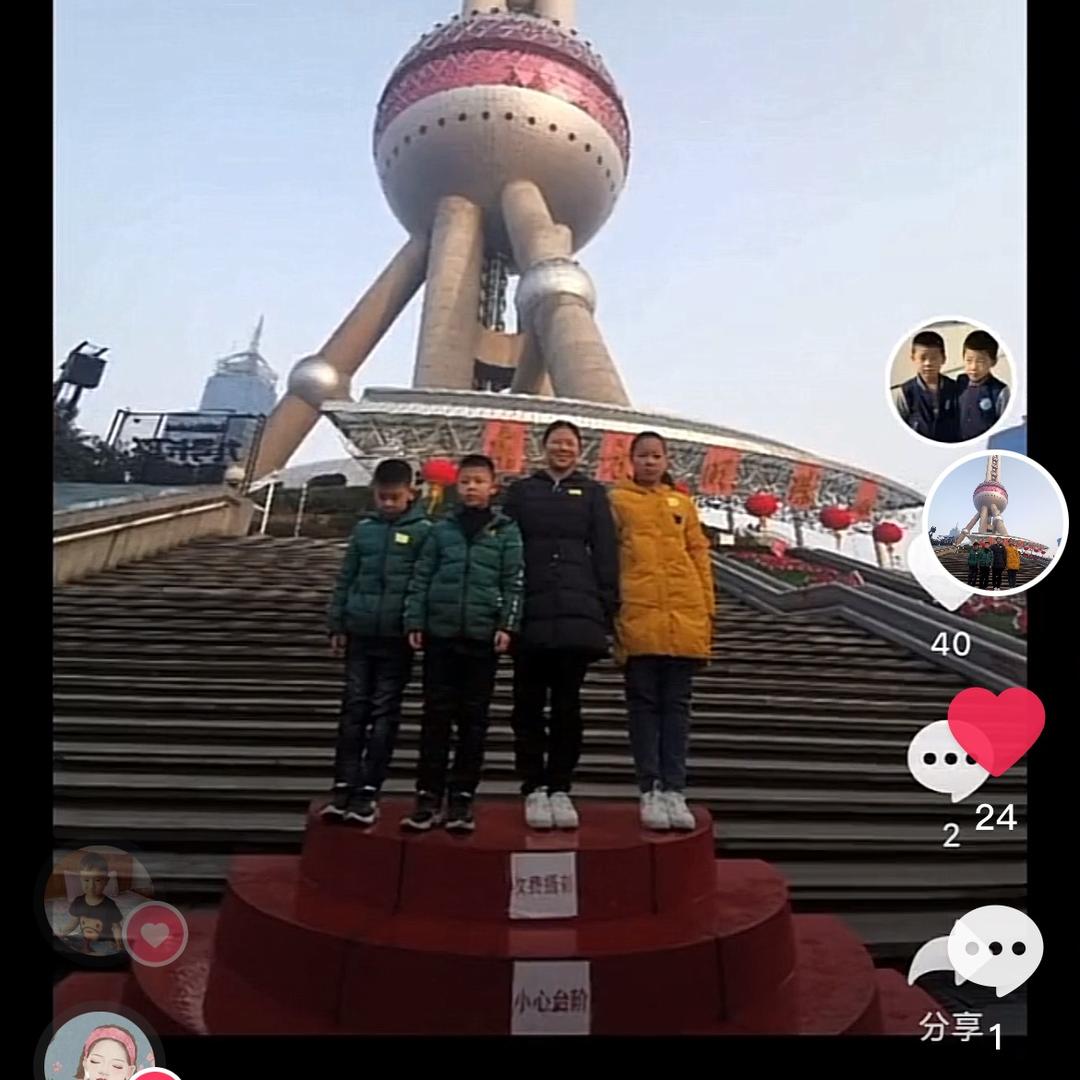Open the round tower photo thumbnail
Screen dimensions: 1080x1080
pyautogui.click(x=996, y=523)
